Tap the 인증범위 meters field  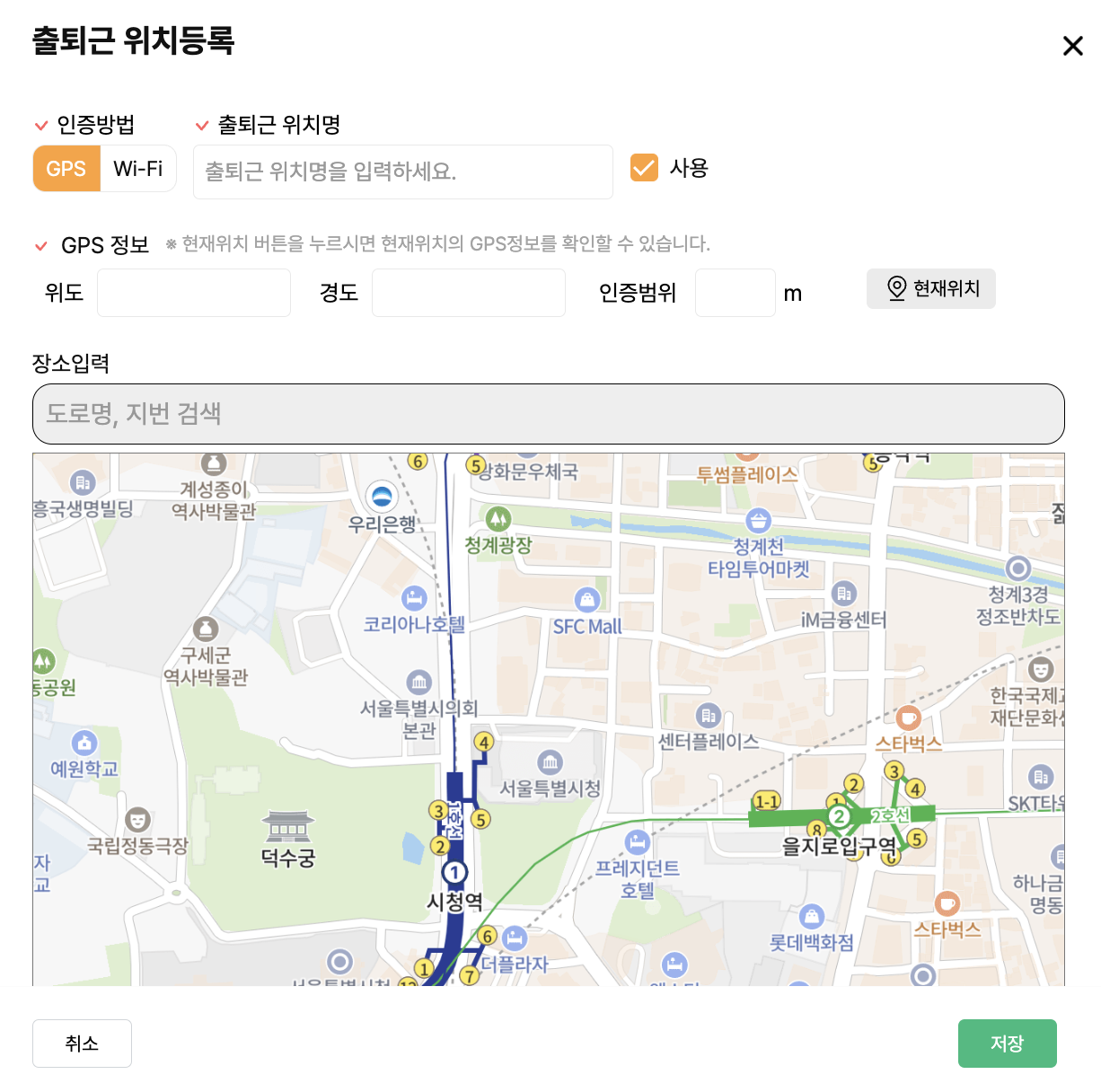(x=735, y=293)
